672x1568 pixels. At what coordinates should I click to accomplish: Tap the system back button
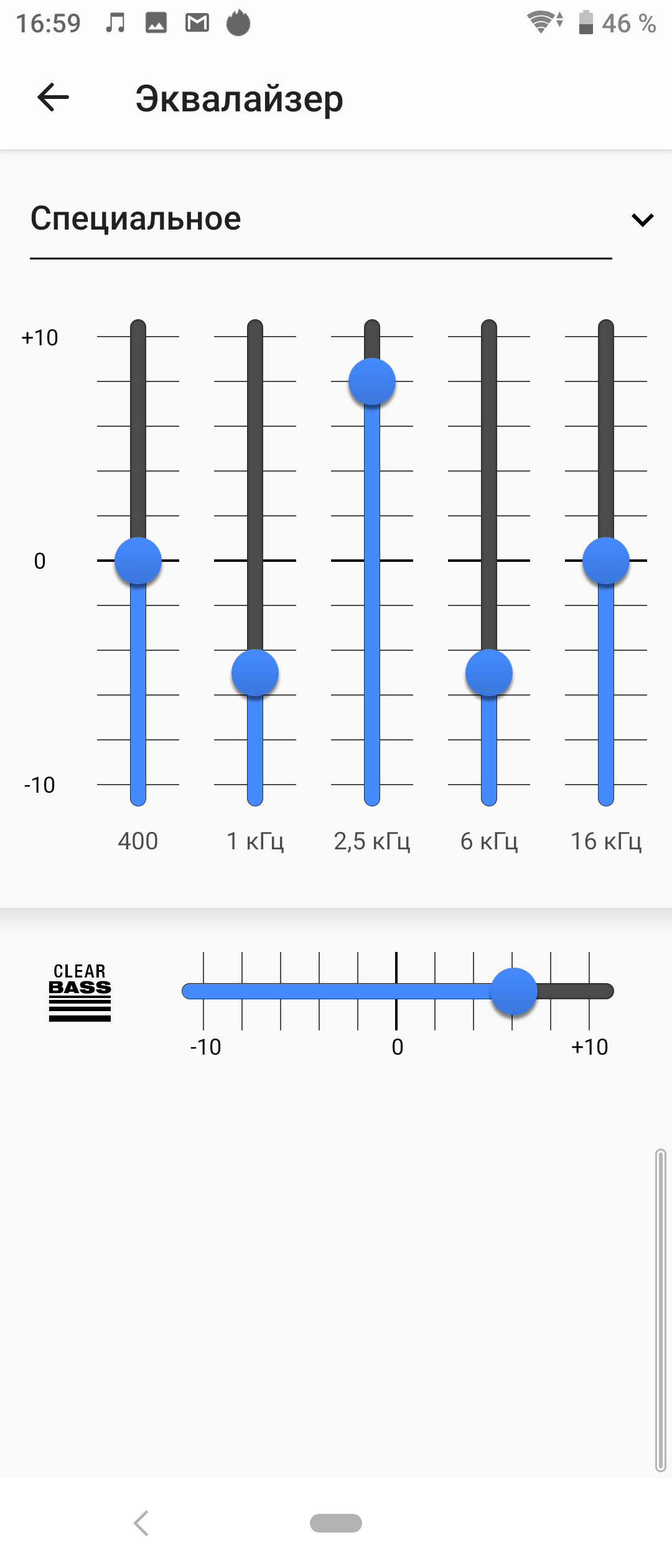click(142, 1523)
